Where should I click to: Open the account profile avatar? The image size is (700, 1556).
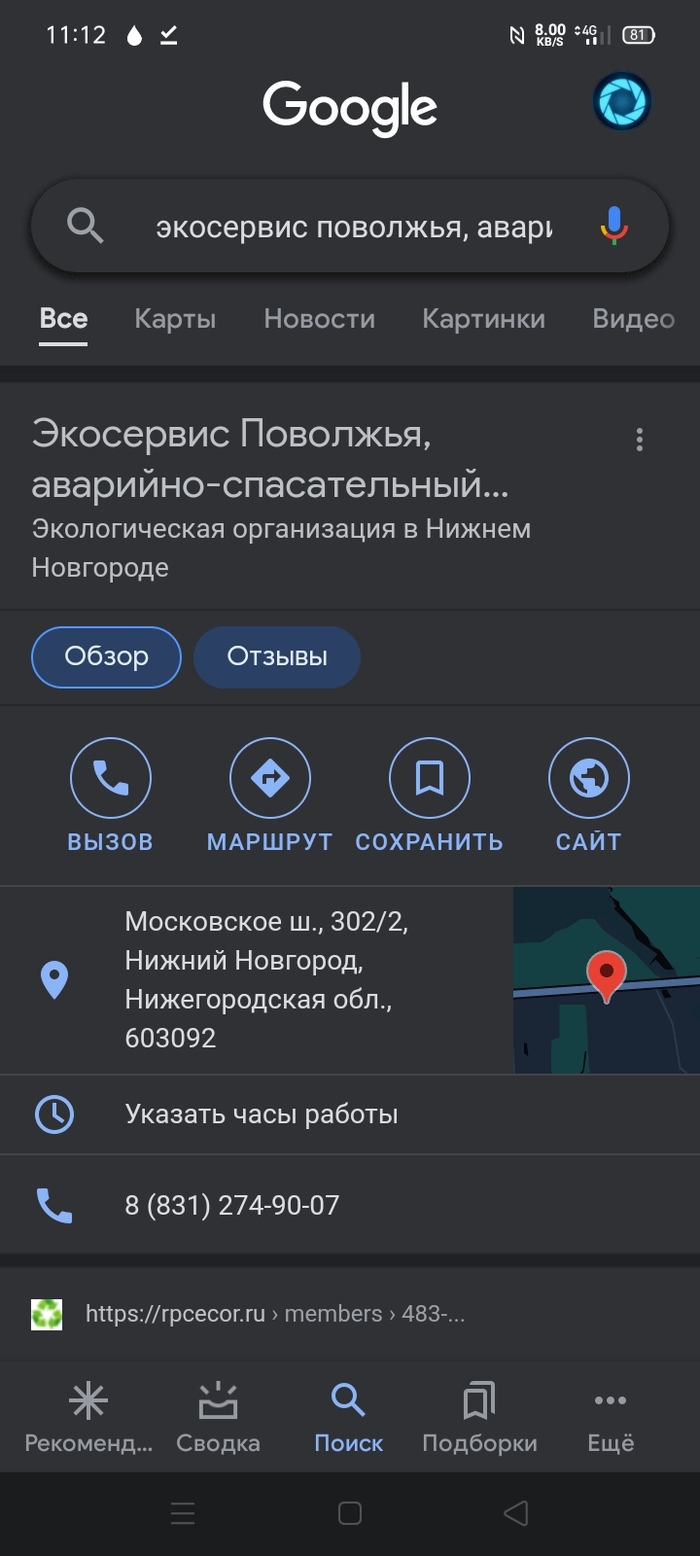(621, 101)
